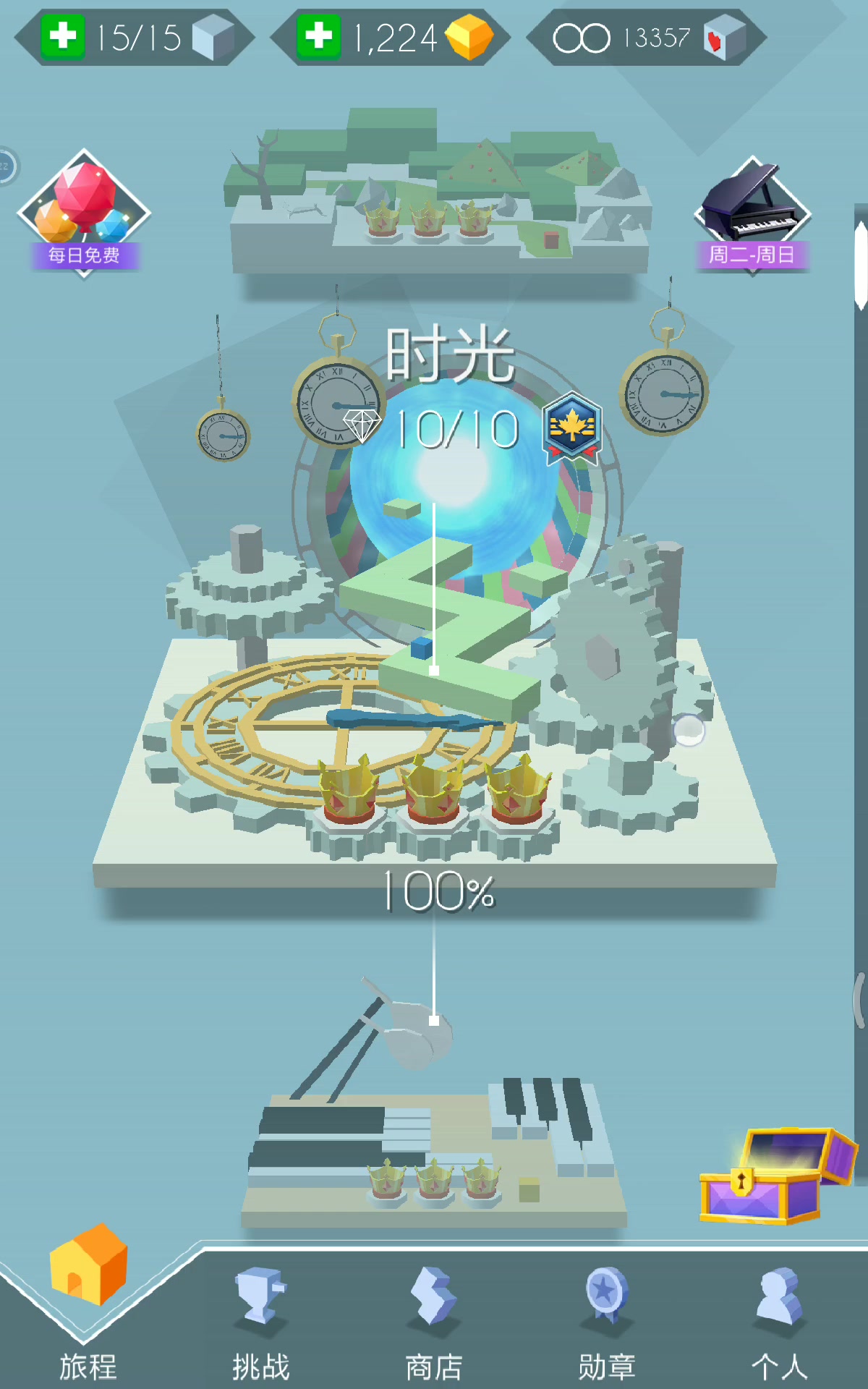Switch to the 挑战 tab

click(x=260, y=1324)
